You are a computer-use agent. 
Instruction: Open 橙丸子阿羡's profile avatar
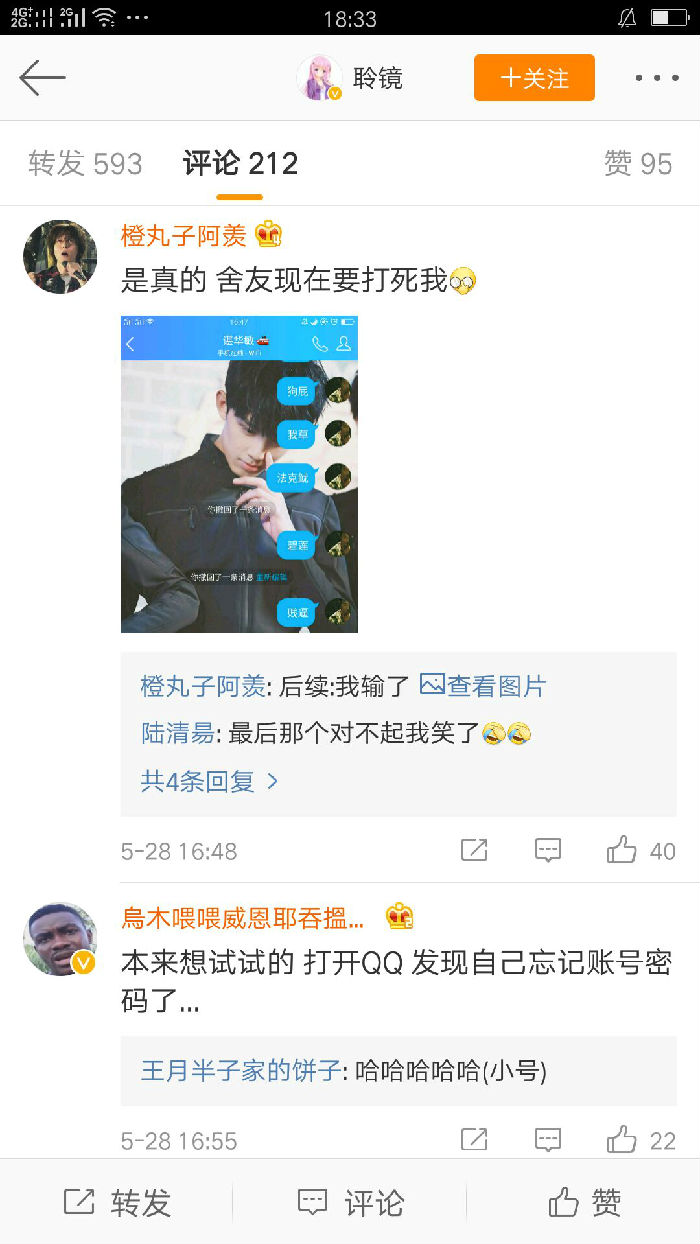coord(60,257)
